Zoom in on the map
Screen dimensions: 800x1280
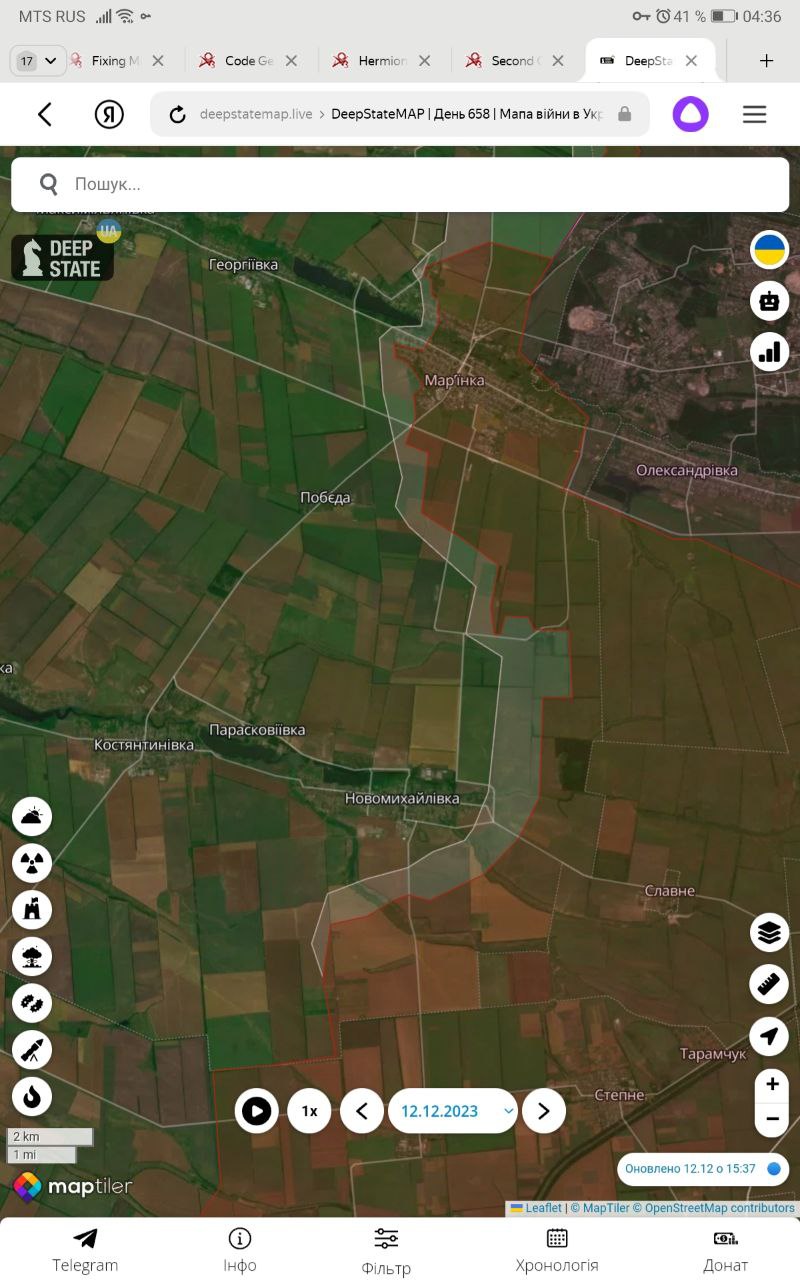point(772,1084)
